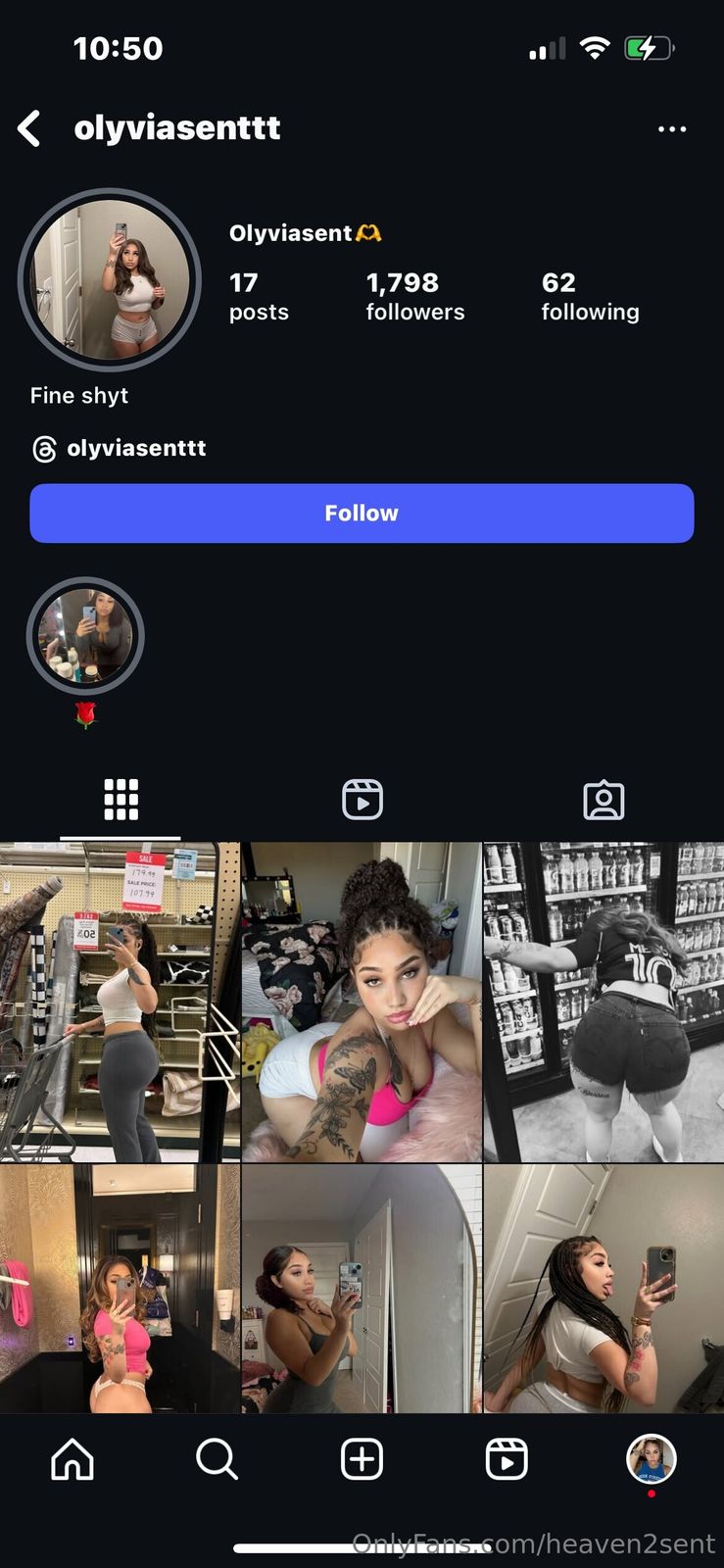
Task: Open the black-and-white drinks cooler post
Action: pos(603,1002)
